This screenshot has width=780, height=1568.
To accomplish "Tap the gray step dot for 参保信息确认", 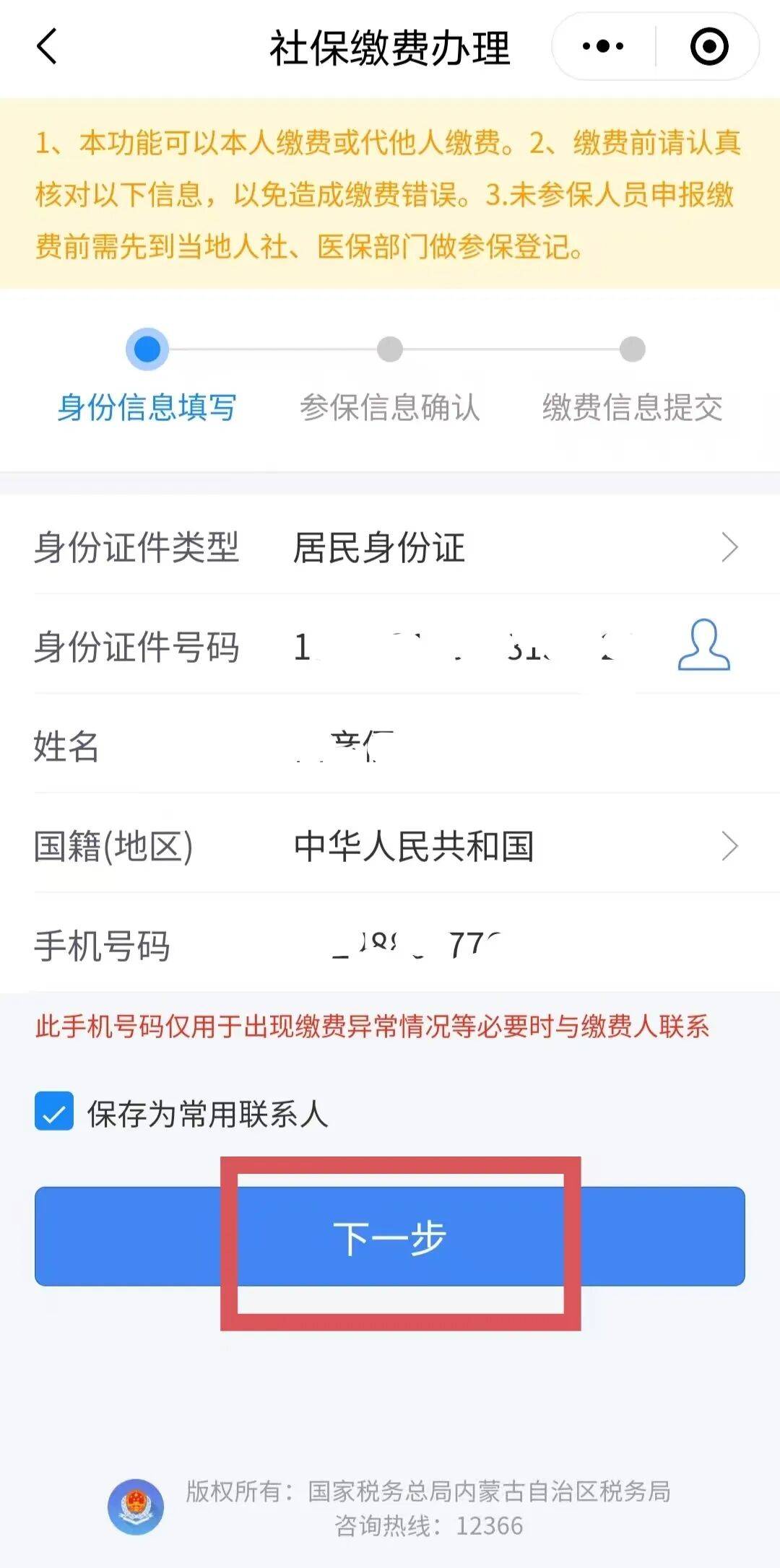I will point(389,349).
